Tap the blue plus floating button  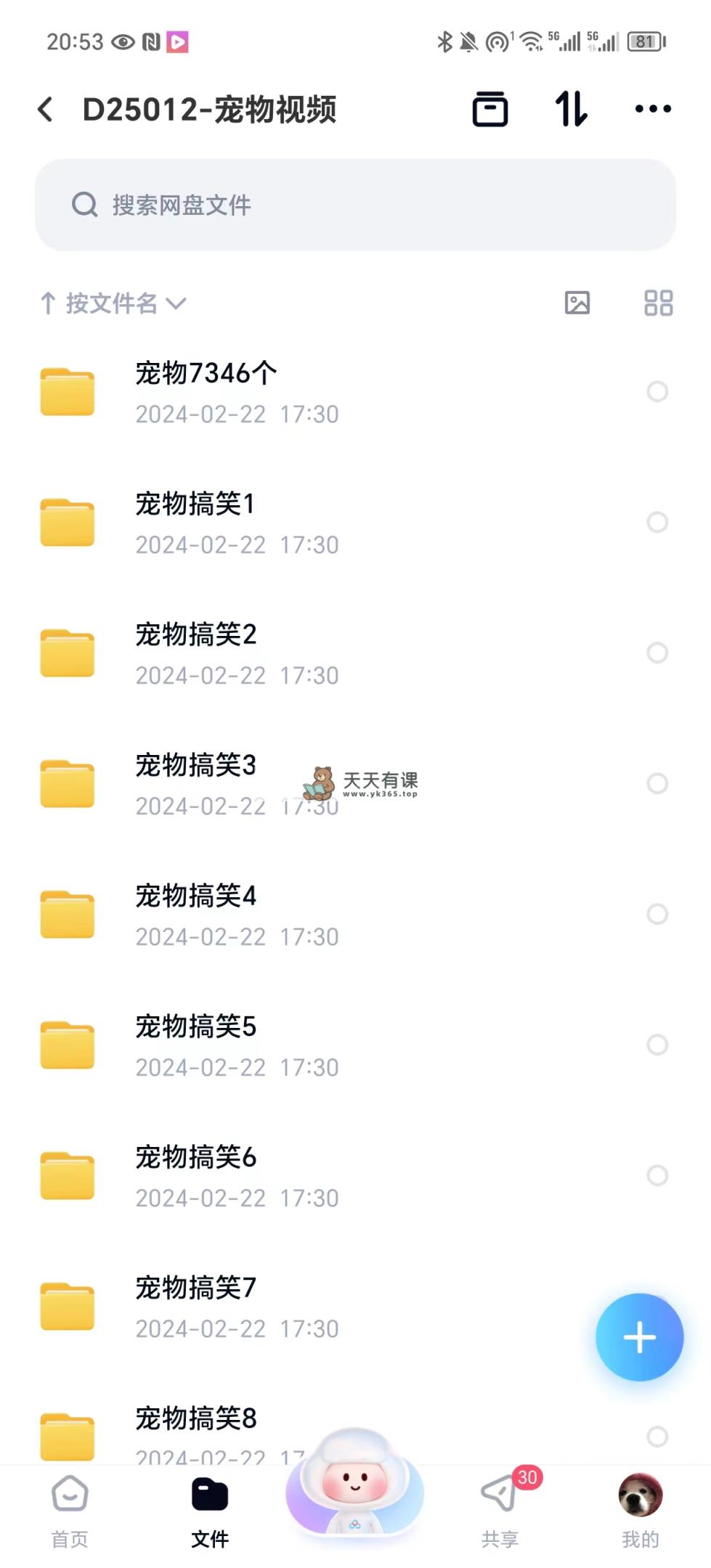pyautogui.click(x=639, y=1336)
